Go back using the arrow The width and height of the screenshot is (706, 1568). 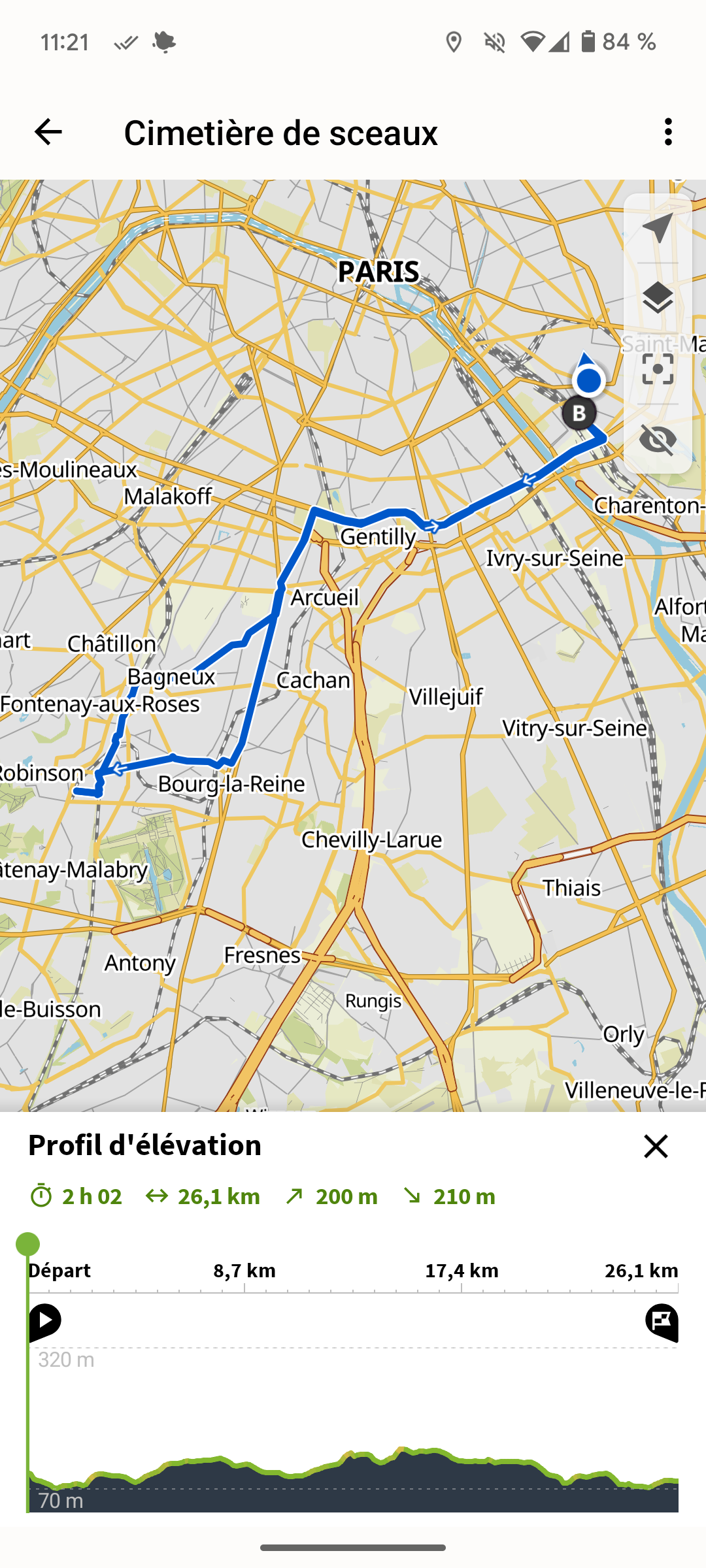tap(48, 132)
